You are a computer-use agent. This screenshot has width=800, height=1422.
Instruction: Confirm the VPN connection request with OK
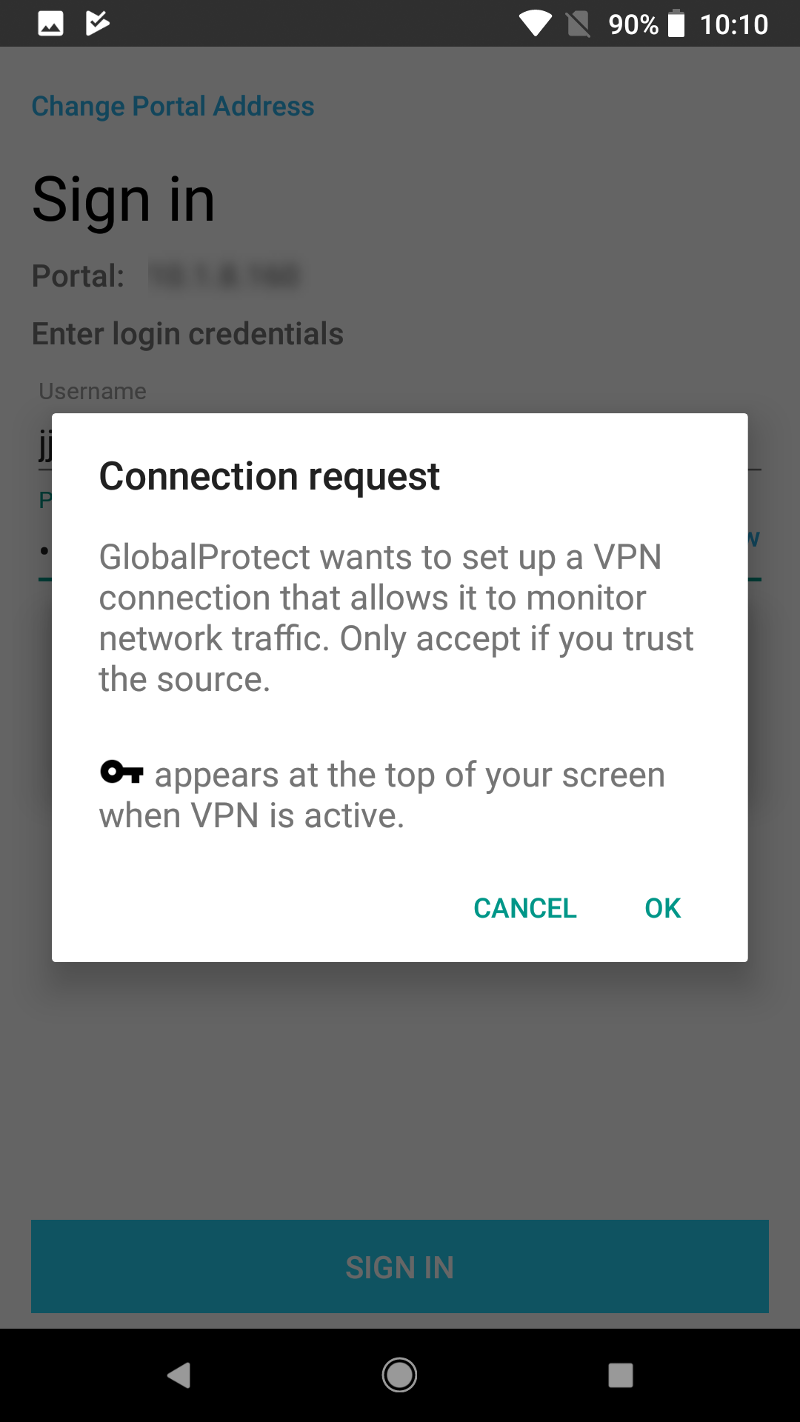tap(662, 908)
